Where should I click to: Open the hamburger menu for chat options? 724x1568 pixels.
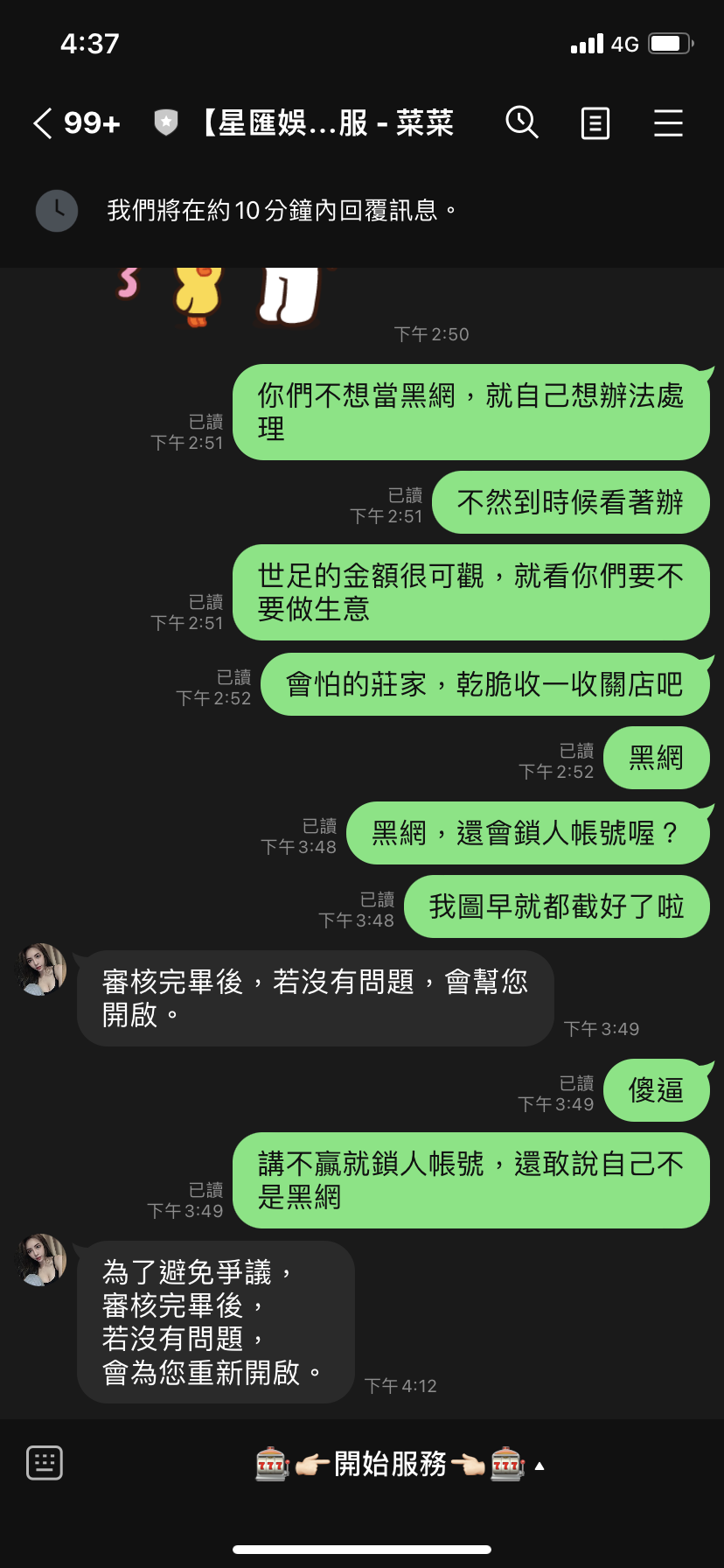668,123
